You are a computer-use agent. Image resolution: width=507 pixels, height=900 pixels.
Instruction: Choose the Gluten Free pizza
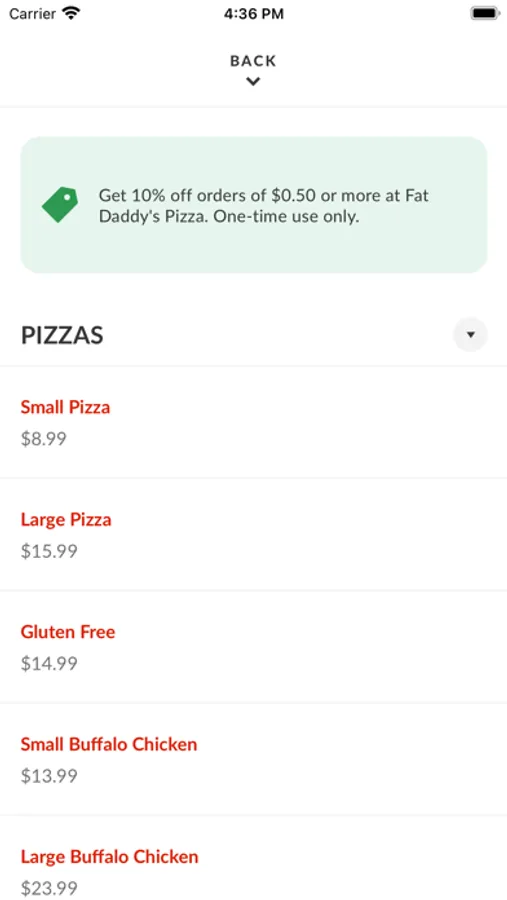[253, 647]
